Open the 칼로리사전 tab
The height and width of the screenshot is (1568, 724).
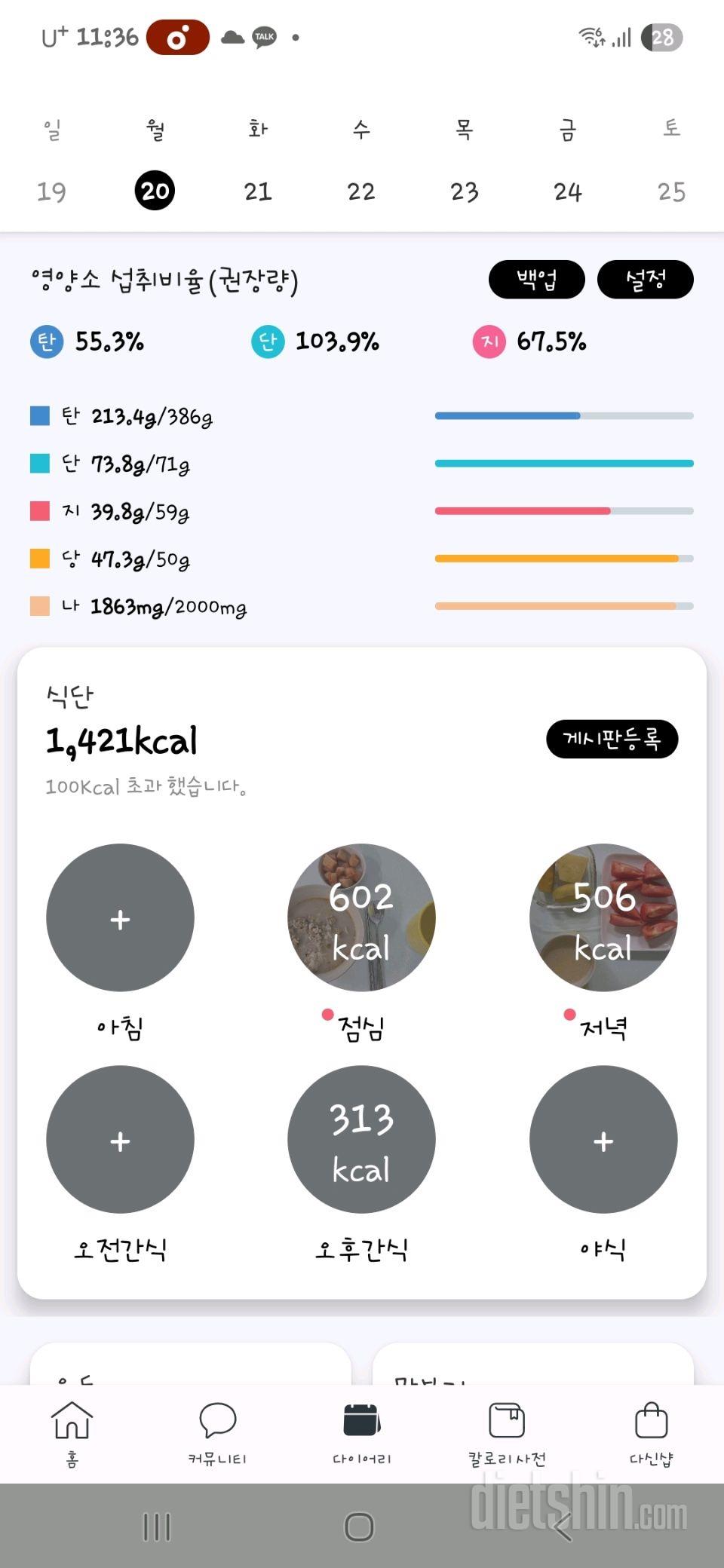[507, 1433]
